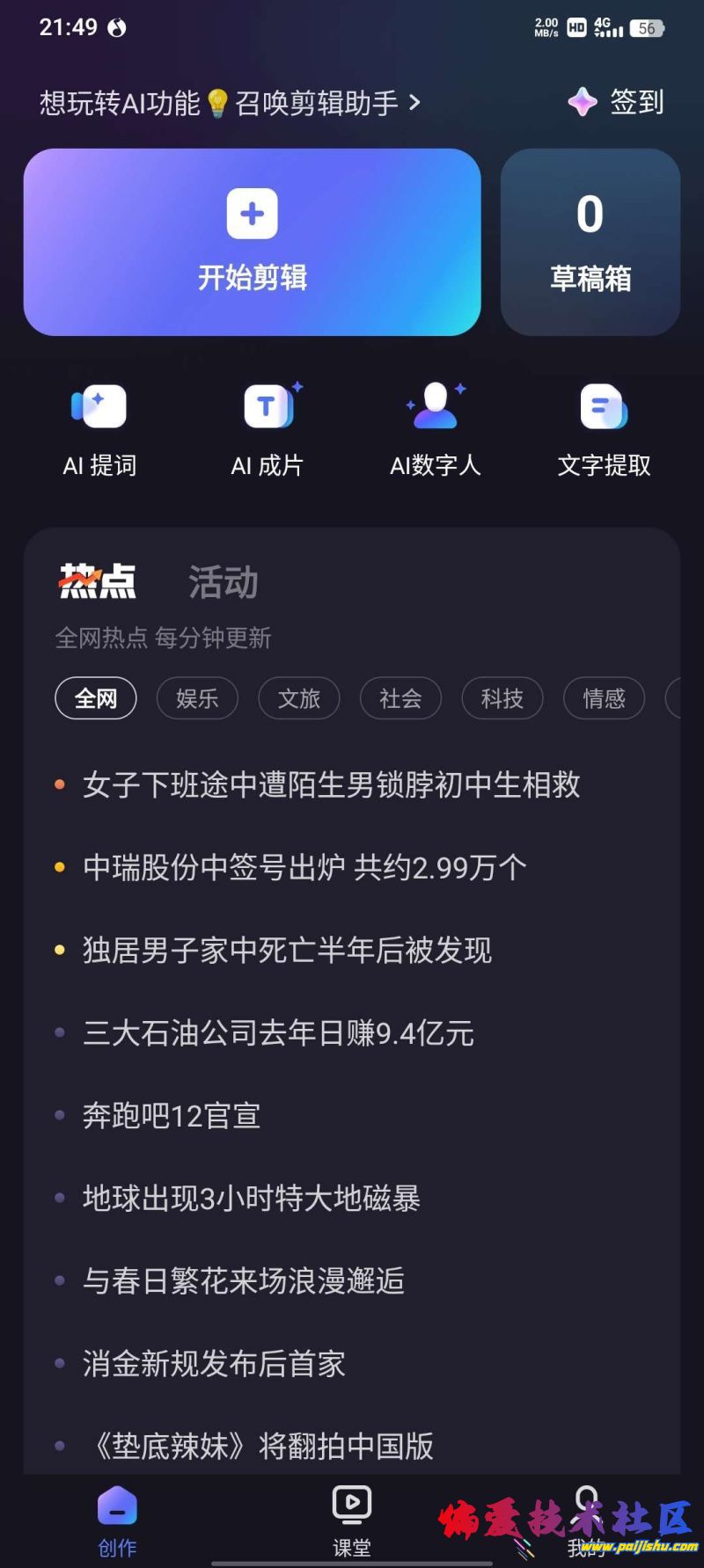
Task: Open the 草稿箱 drafts box
Action: pos(590,242)
